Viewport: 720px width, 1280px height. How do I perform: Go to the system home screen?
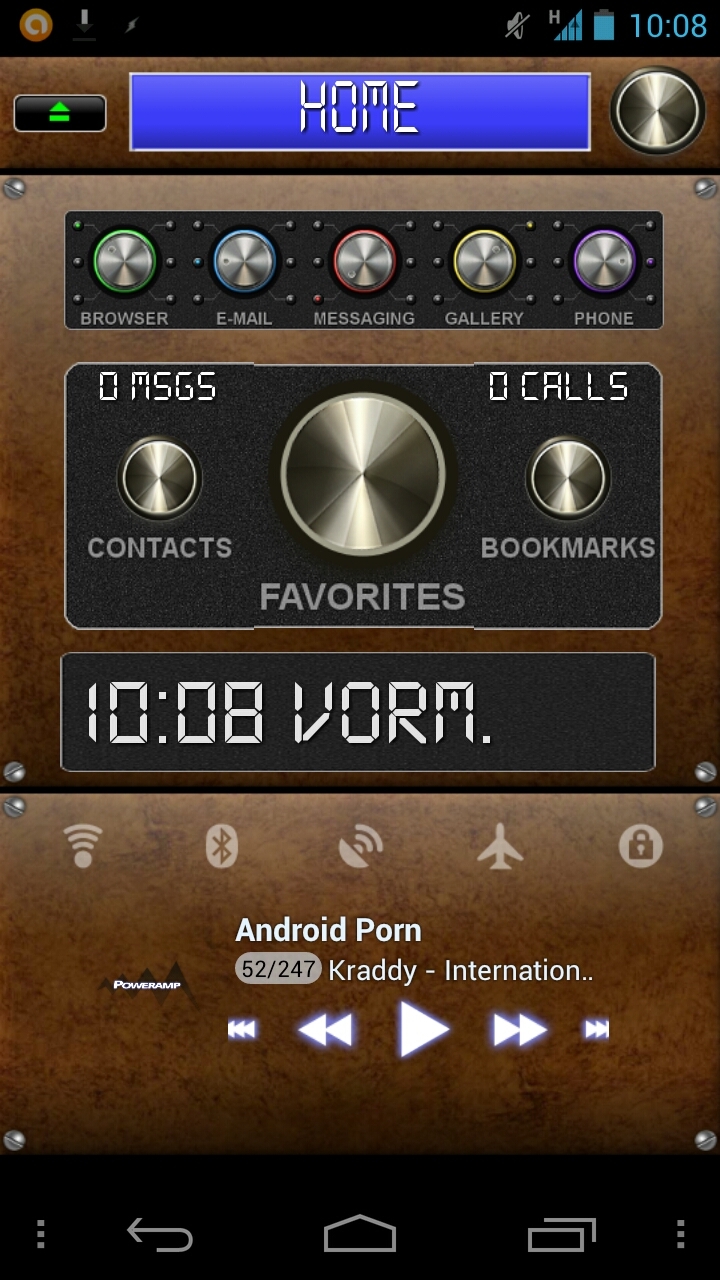point(360,1234)
